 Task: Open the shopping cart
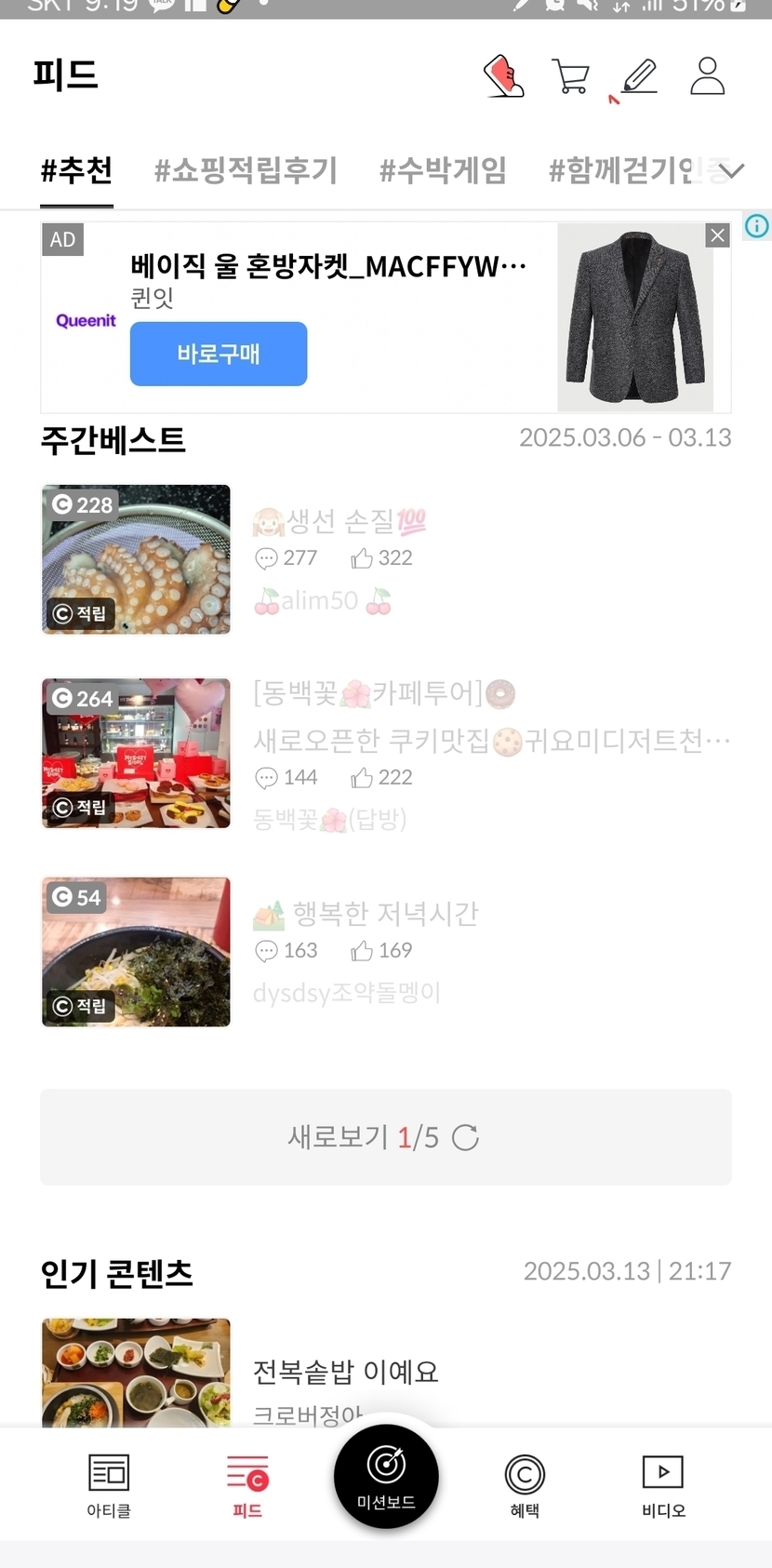tap(570, 76)
